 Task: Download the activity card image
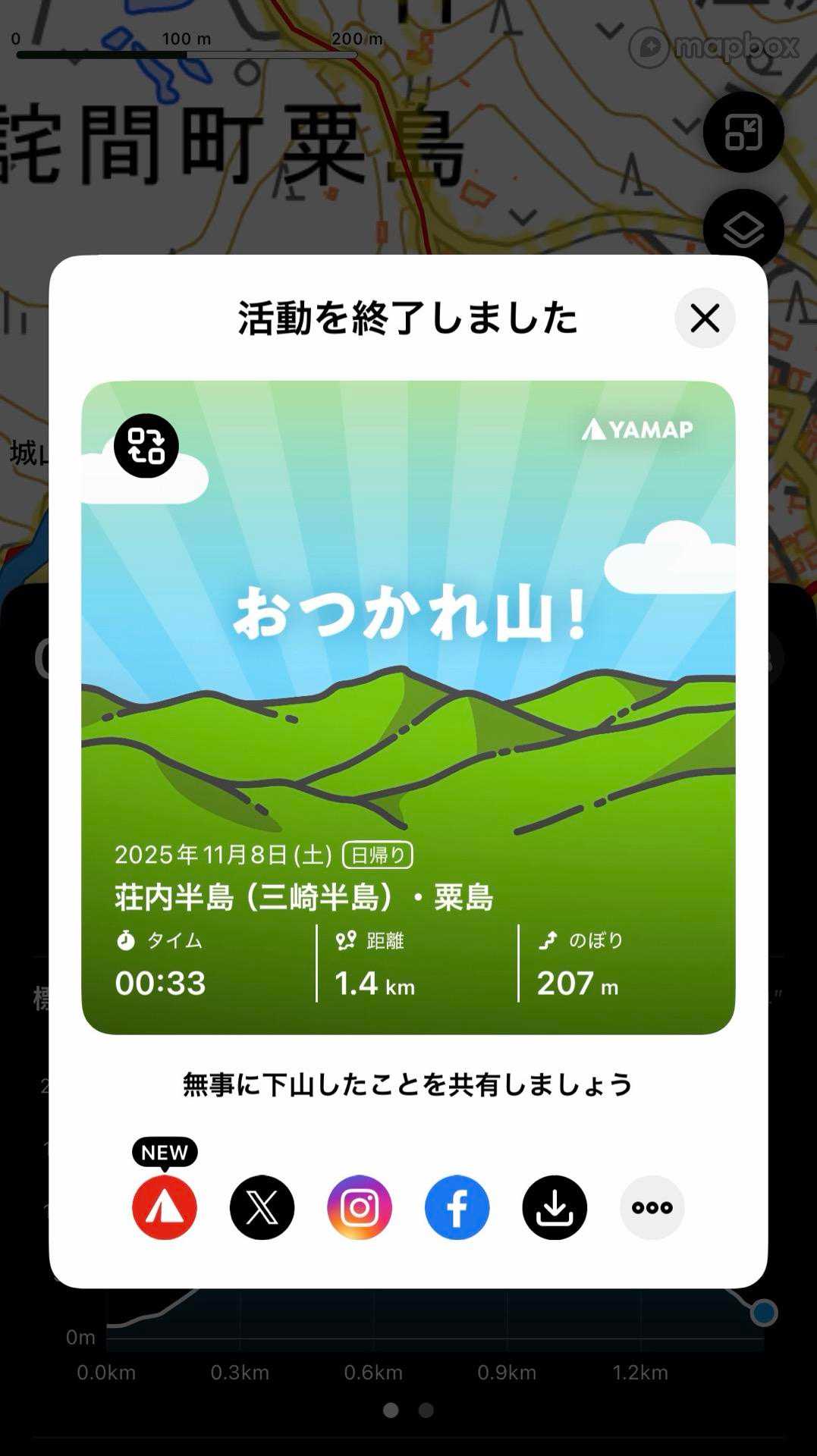555,1207
